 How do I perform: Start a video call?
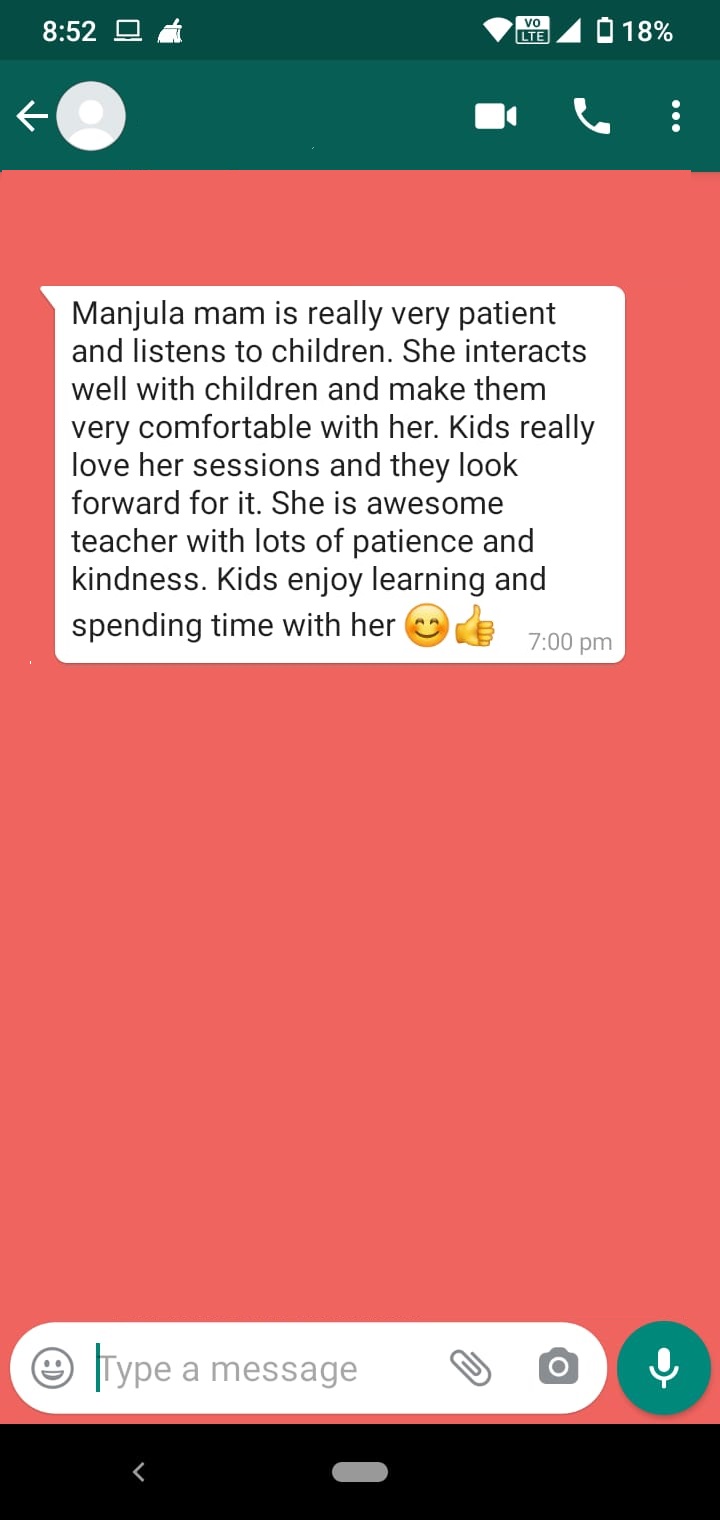click(x=495, y=117)
